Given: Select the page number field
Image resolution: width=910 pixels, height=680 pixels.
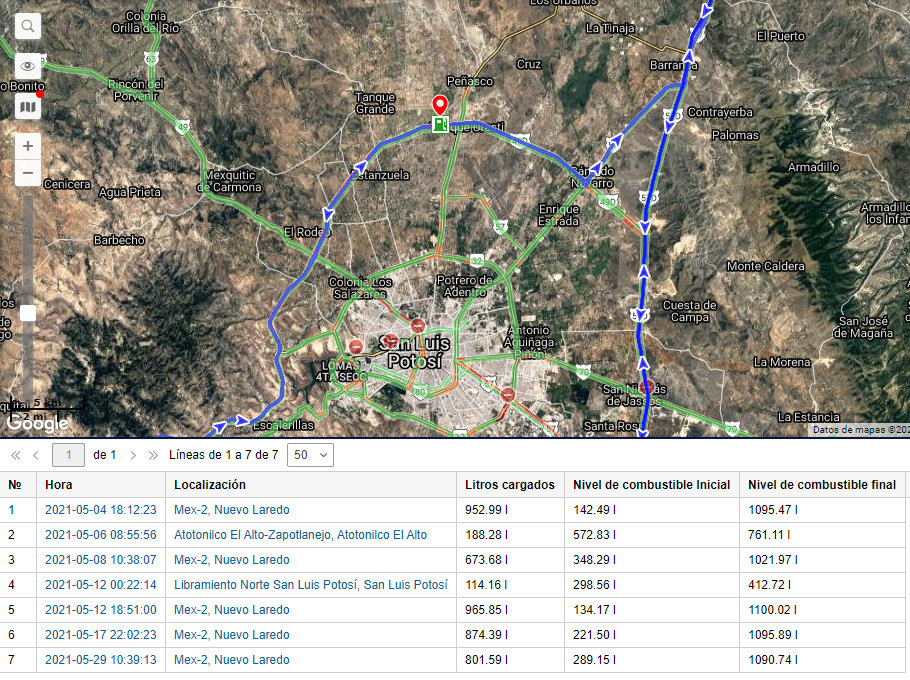Looking at the screenshot, I should coord(68,455).
